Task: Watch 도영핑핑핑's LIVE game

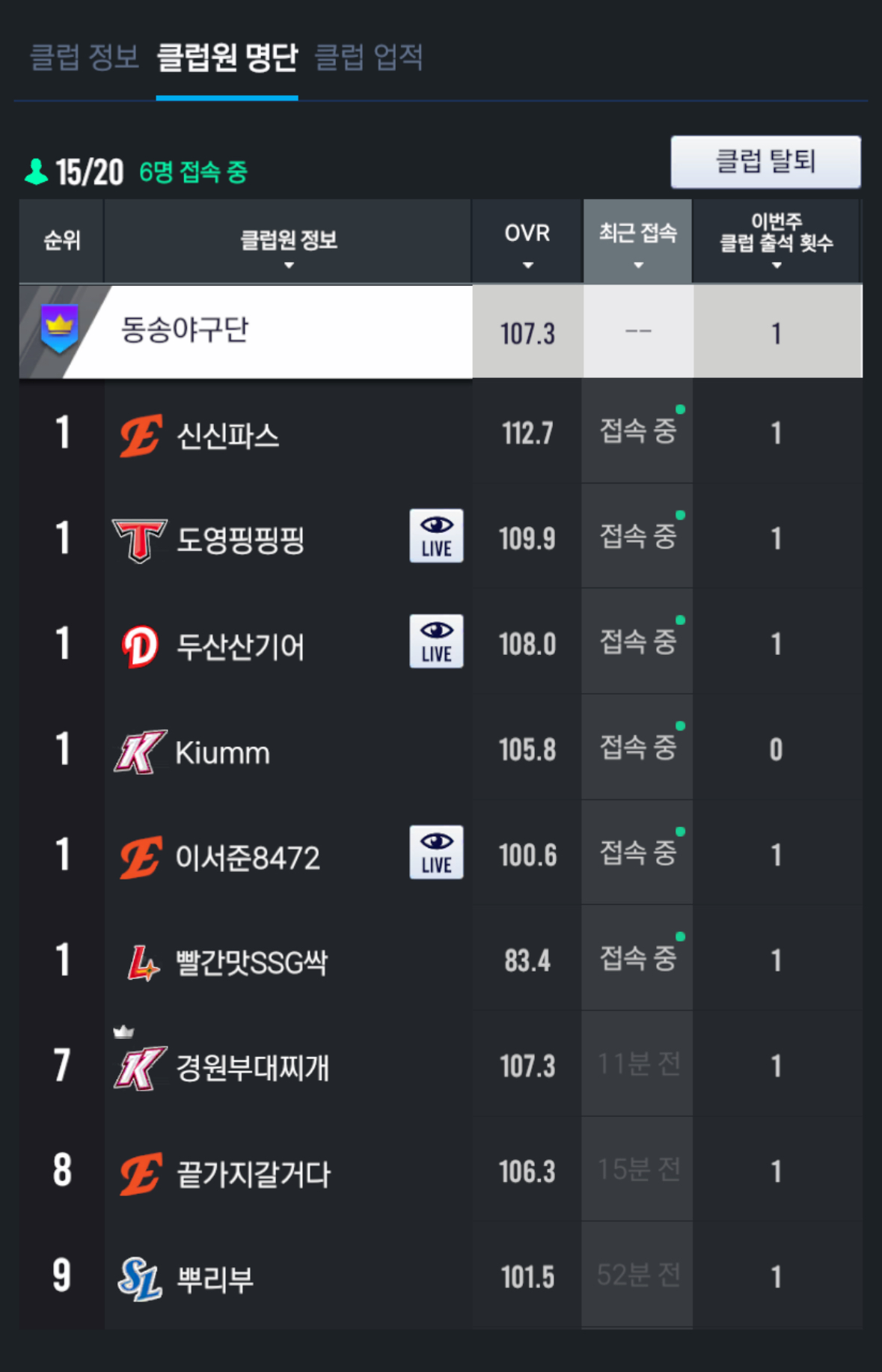Action: (436, 536)
